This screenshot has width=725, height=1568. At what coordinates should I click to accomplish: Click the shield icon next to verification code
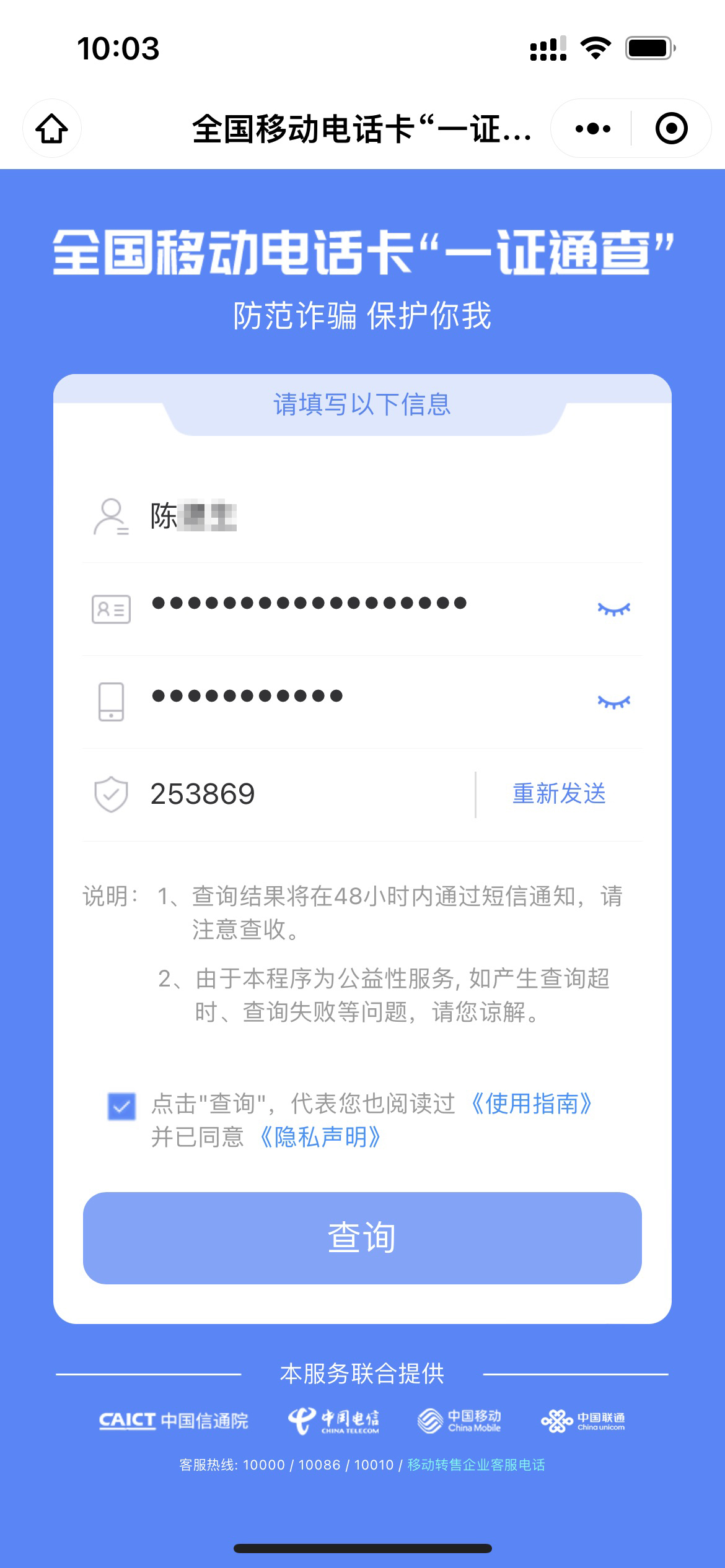112,795
